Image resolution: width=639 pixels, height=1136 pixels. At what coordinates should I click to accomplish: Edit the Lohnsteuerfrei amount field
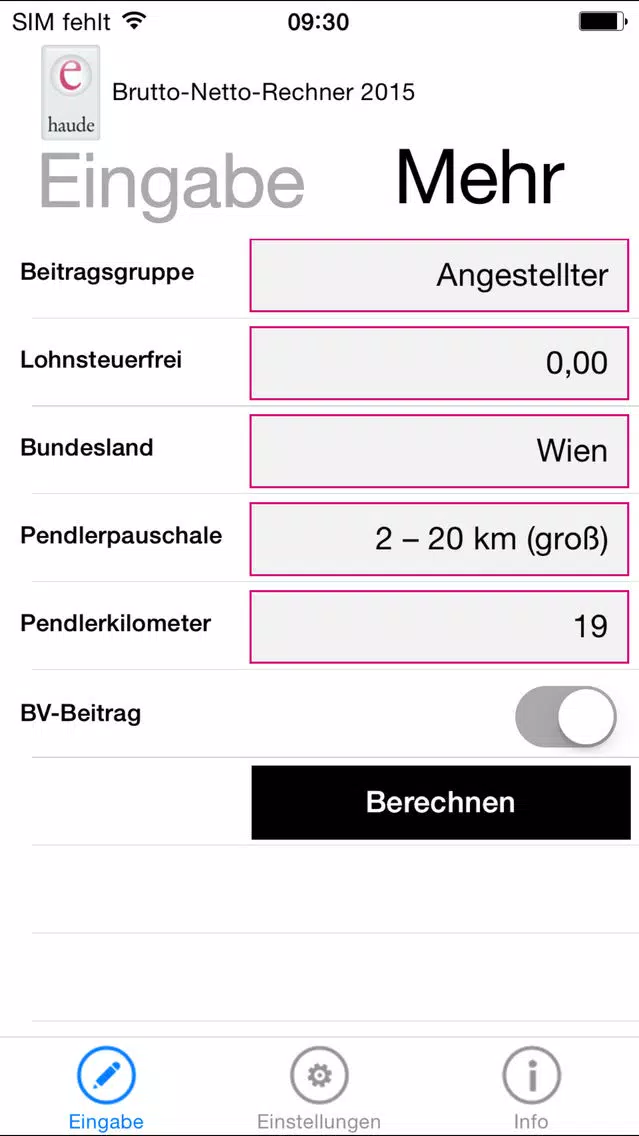pyautogui.click(x=439, y=363)
